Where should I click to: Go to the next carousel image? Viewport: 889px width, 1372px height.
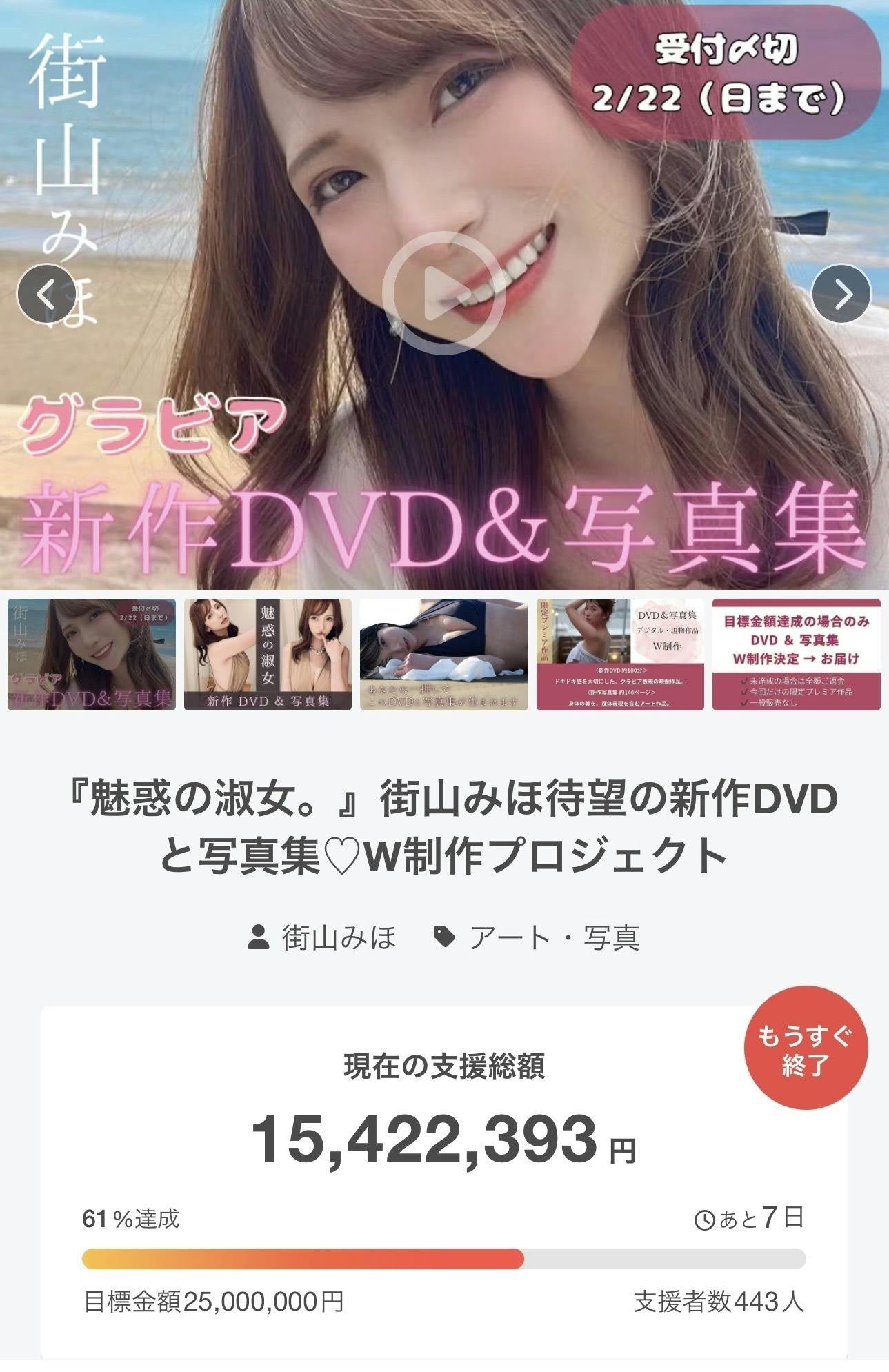pos(841,295)
